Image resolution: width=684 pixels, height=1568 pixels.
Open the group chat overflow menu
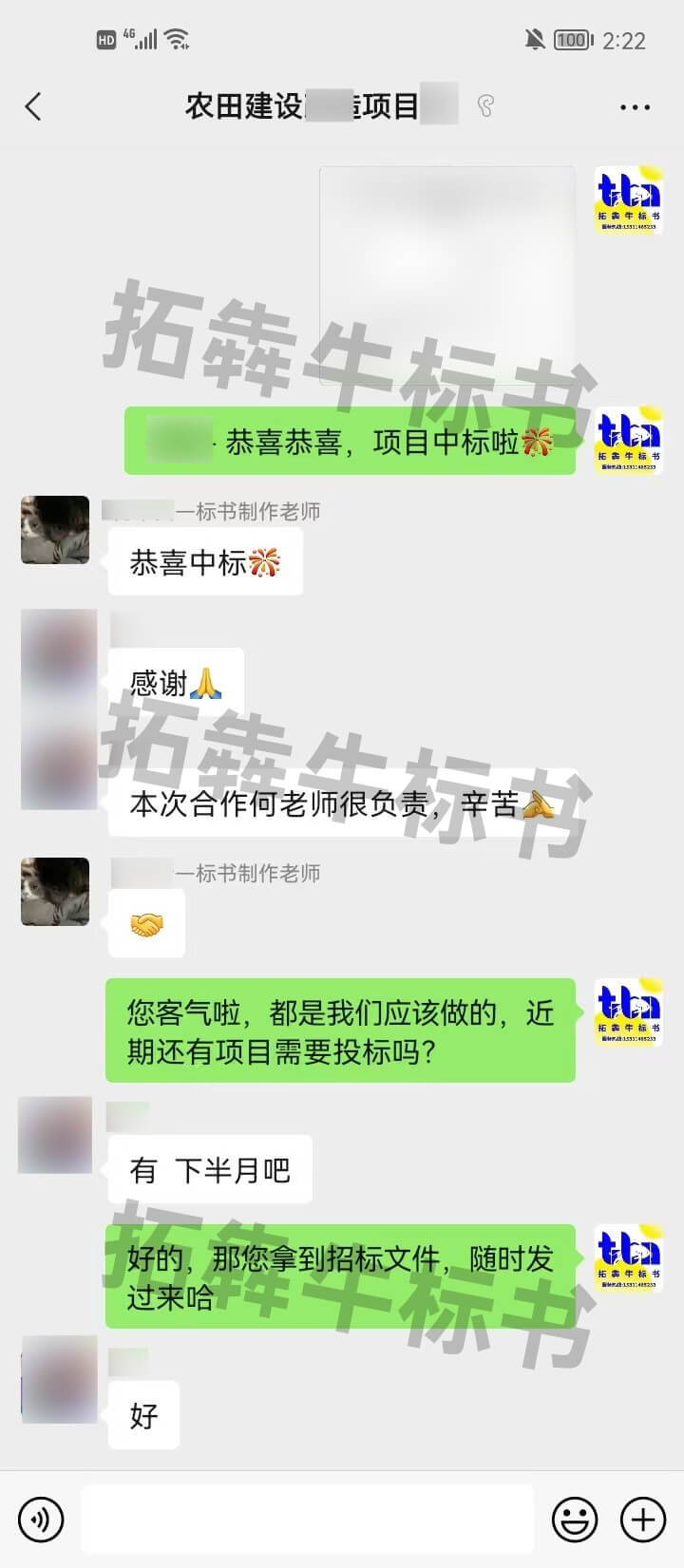pos(634,107)
